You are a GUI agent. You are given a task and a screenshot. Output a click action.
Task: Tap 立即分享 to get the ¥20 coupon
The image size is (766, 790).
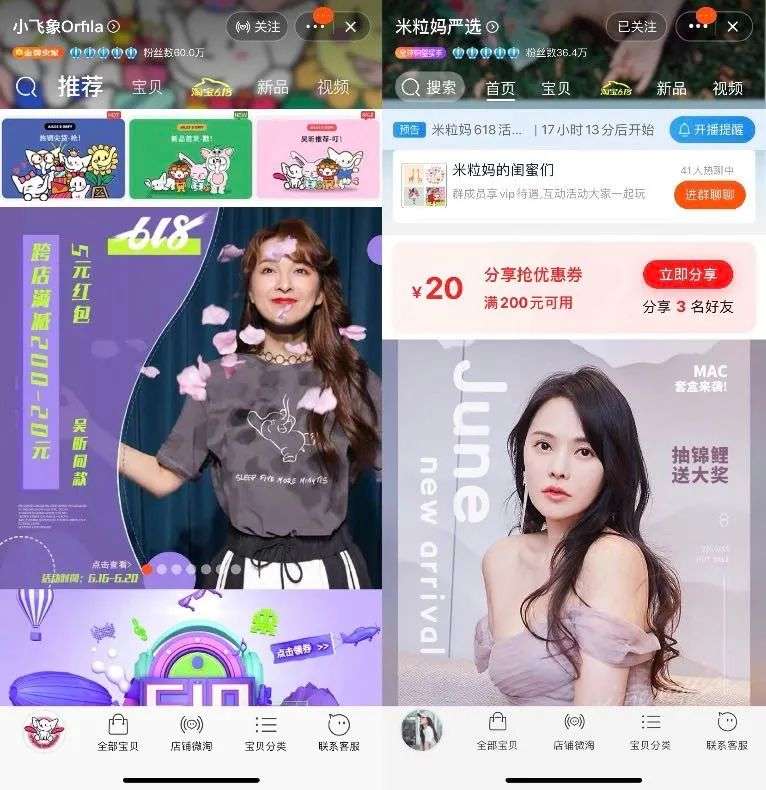click(687, 275)
